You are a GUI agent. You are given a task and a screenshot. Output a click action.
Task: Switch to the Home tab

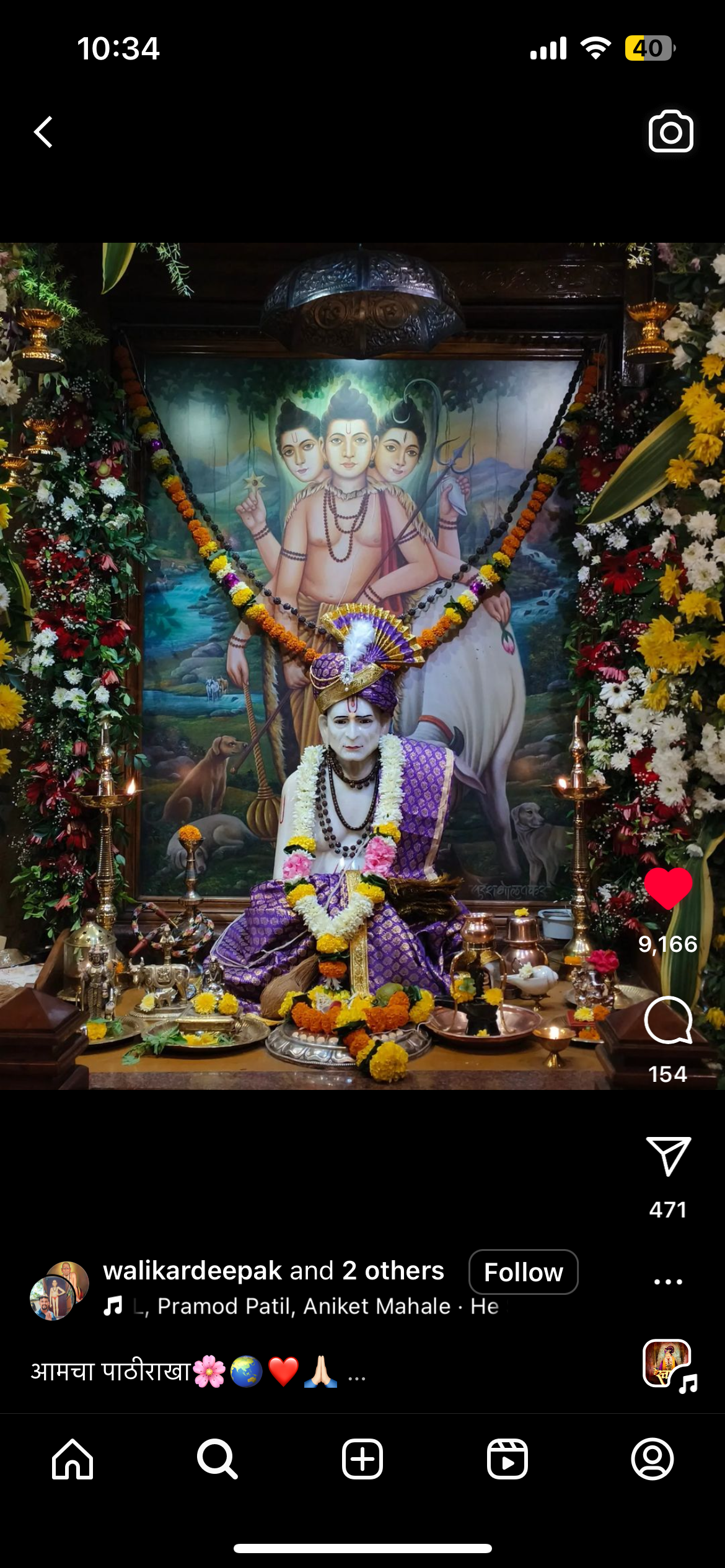[72, 1459]
